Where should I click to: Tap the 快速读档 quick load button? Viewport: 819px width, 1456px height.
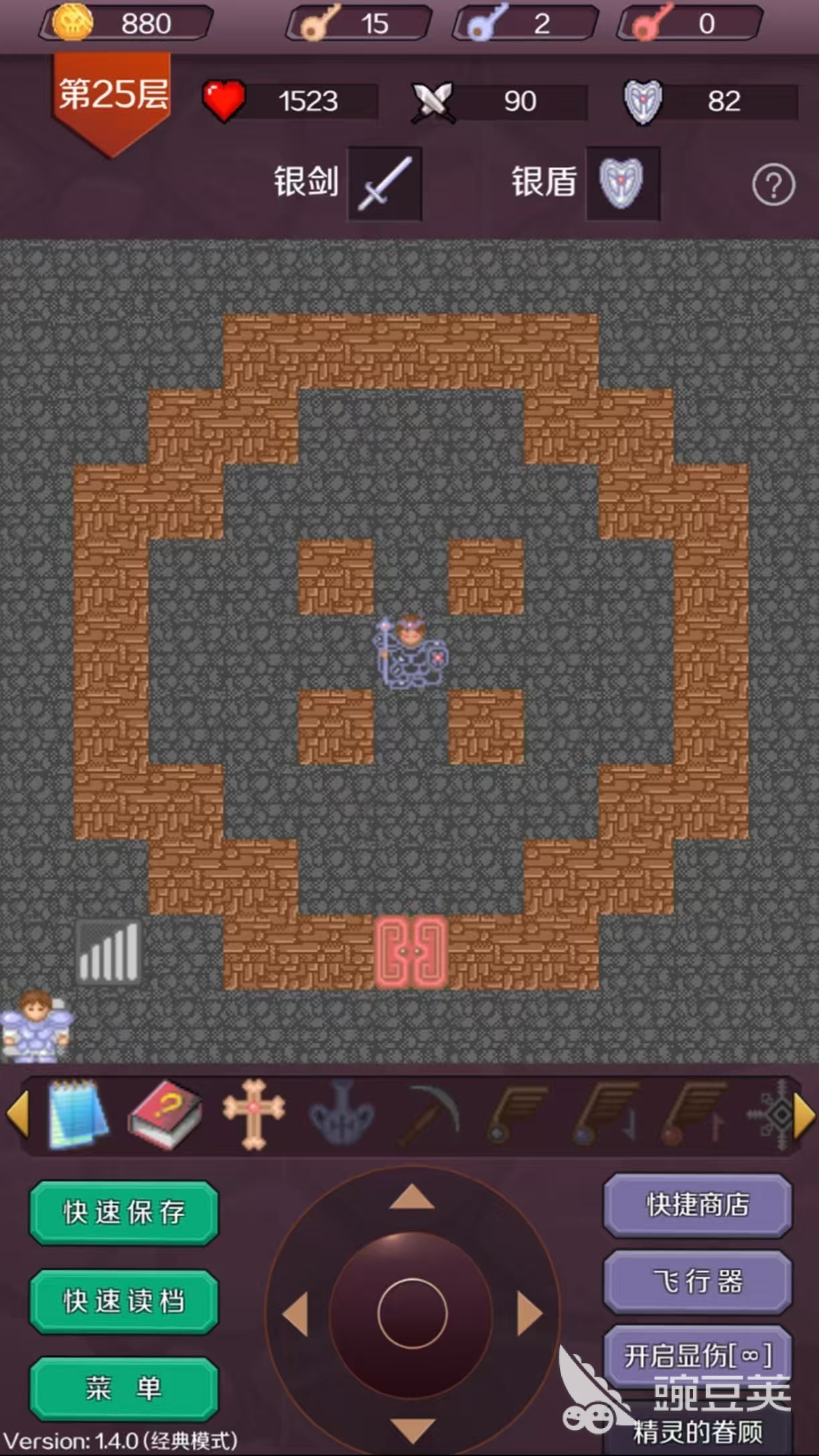(x=124, y=1301)
